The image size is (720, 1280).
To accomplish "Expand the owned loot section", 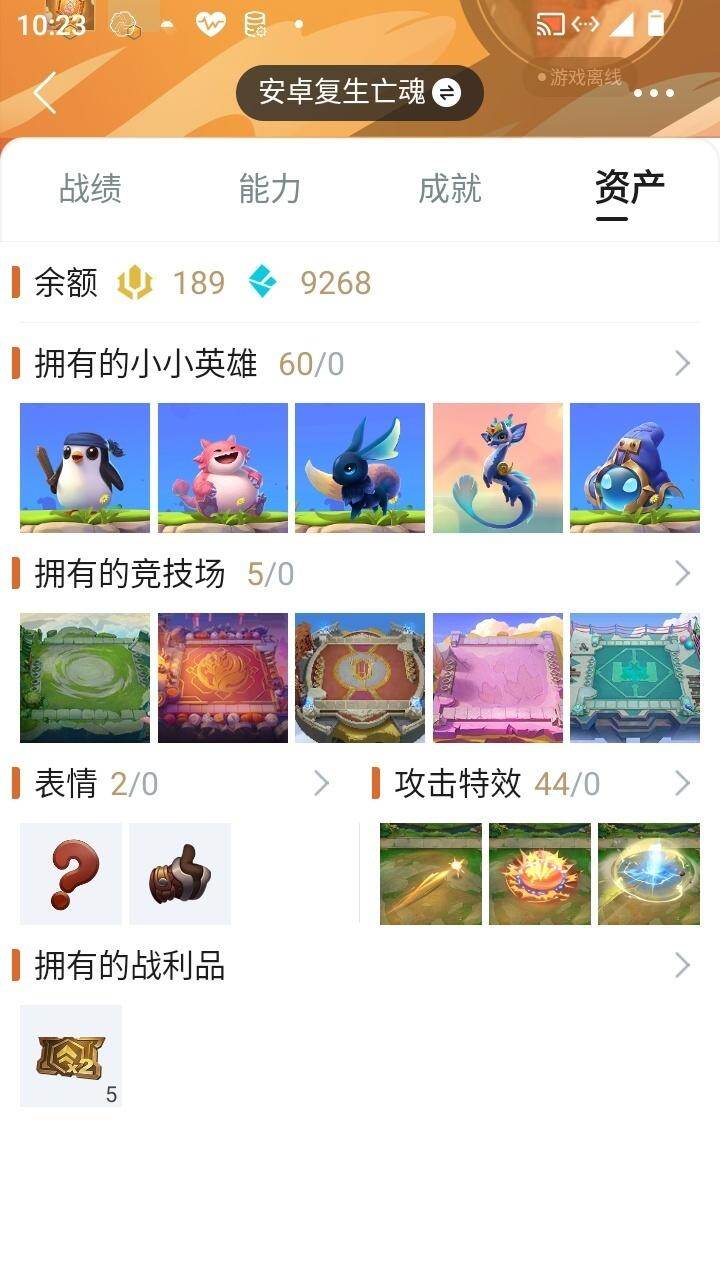I will [682, 965].
